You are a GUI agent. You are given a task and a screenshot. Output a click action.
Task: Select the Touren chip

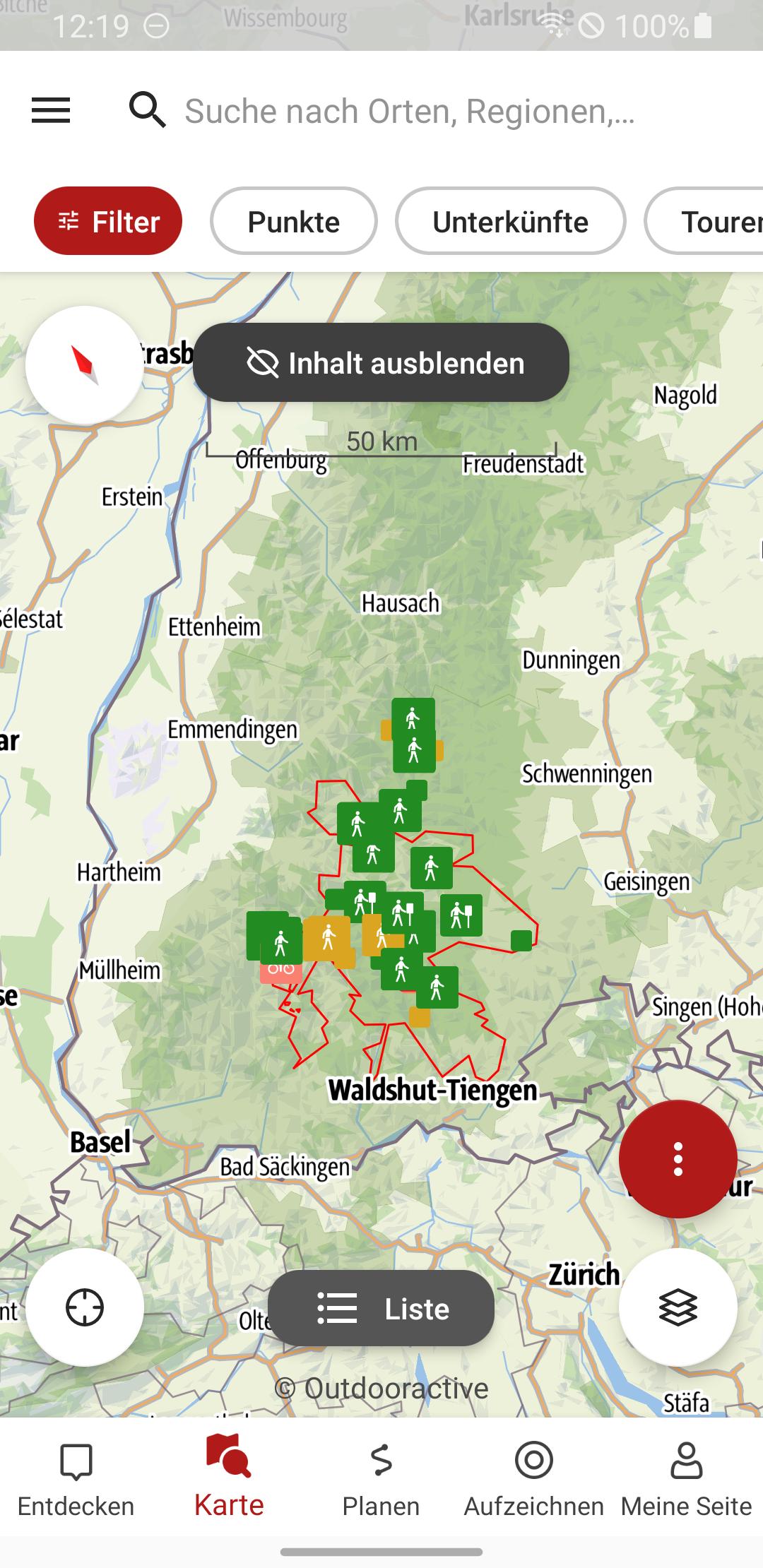pyautogui.click(x=714, y=221)
